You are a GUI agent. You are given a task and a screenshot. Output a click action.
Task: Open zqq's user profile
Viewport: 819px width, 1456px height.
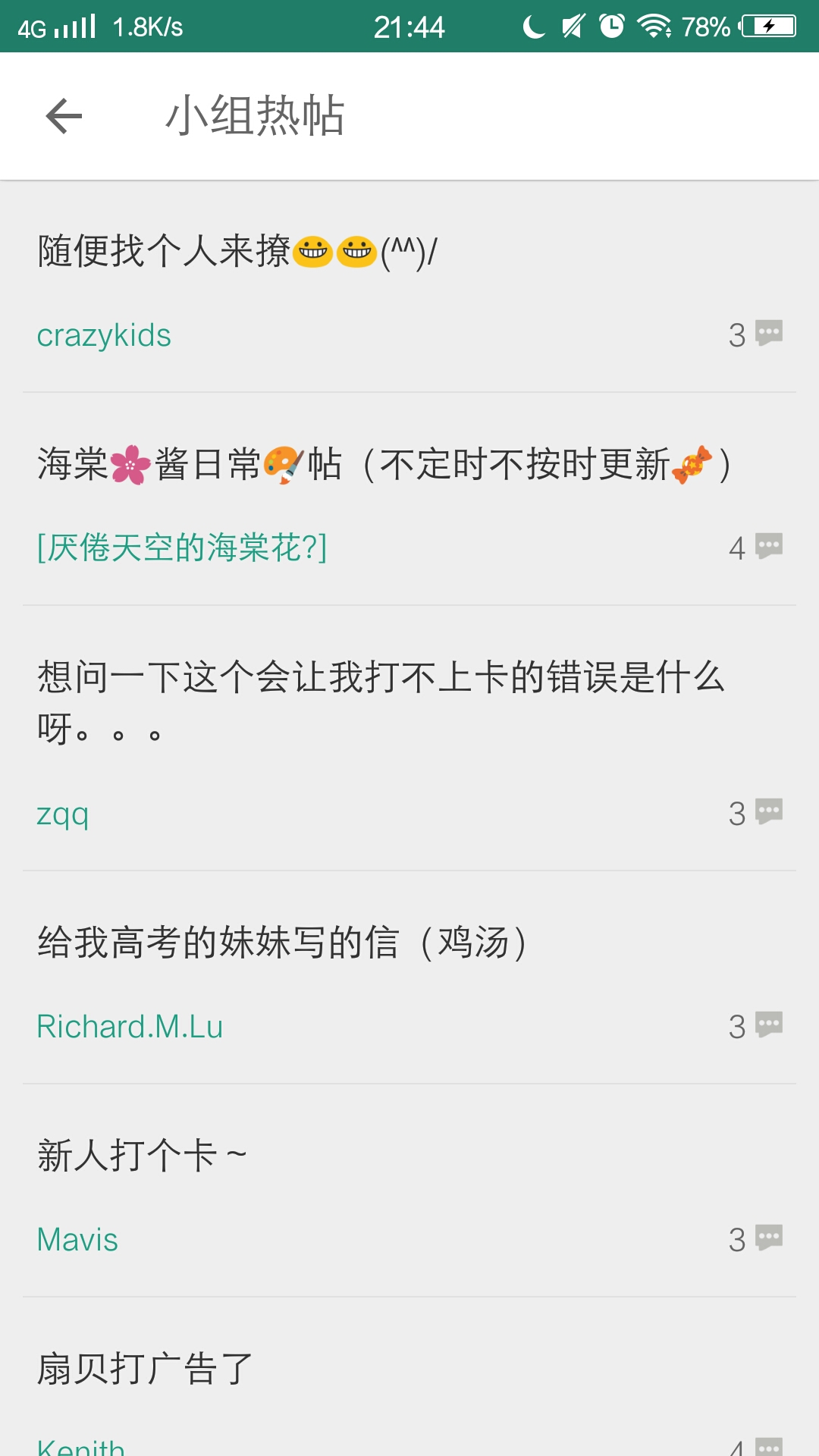(x=63, y=814)
